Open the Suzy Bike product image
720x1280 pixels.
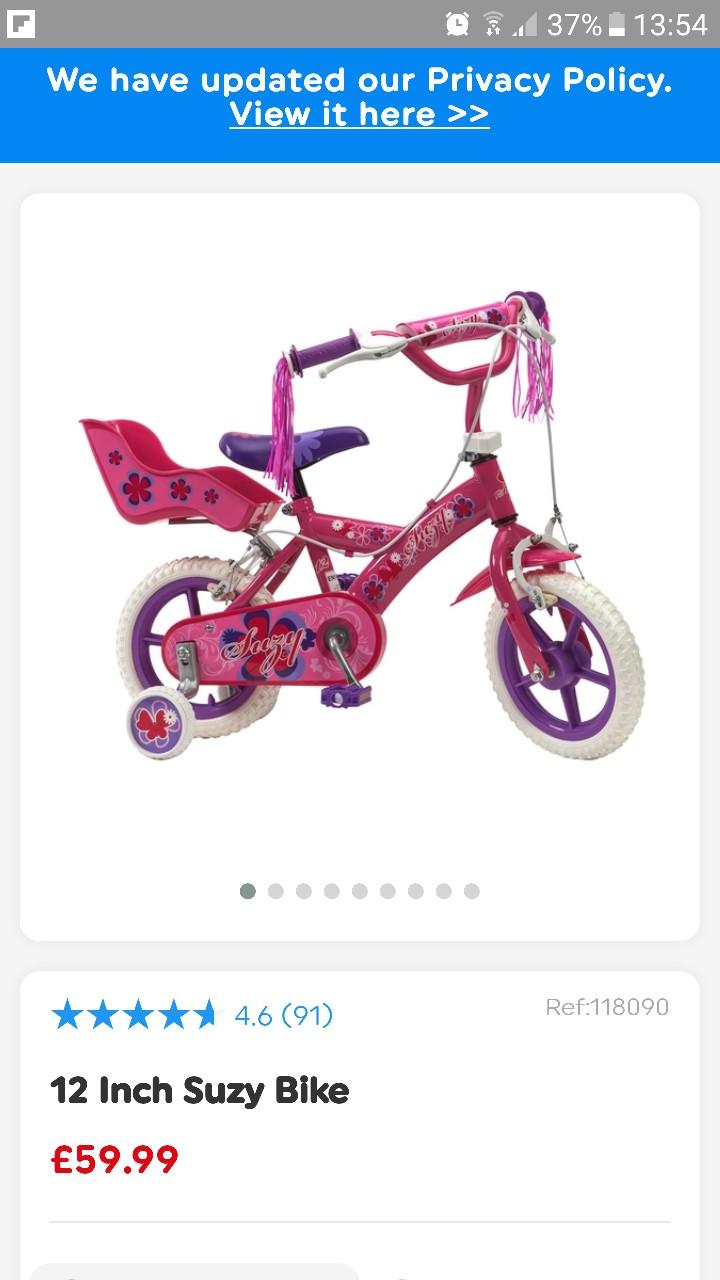click(360, 525)
